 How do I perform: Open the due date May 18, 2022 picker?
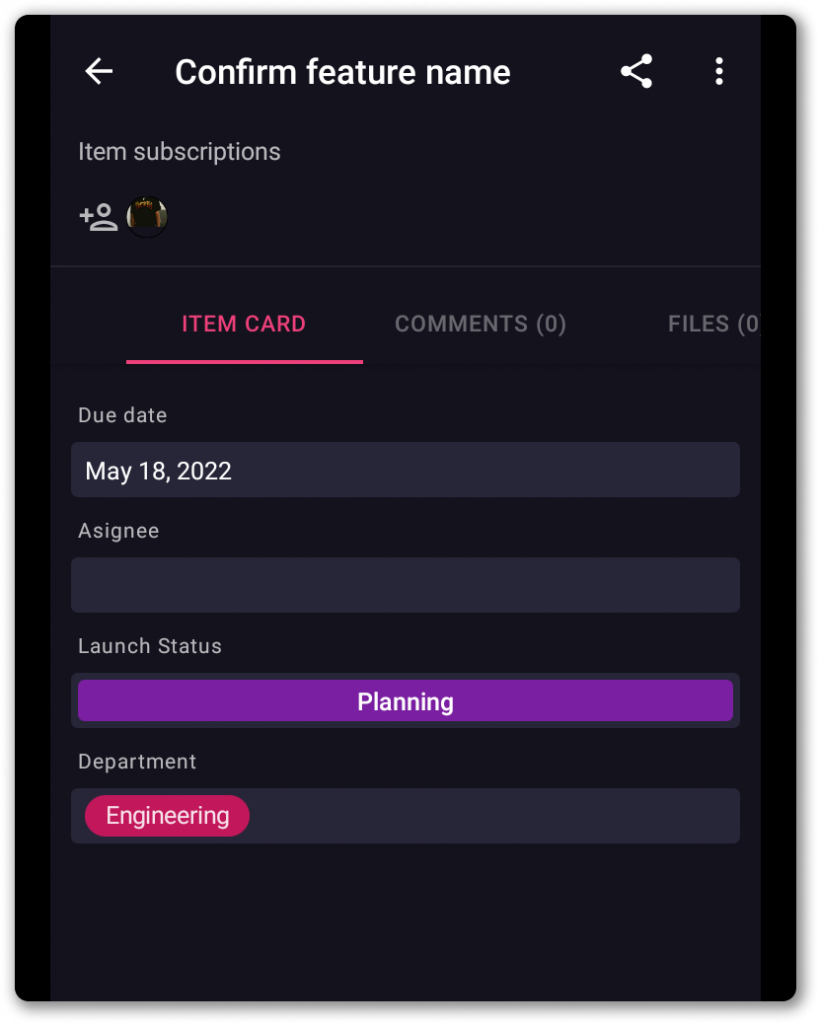pyautogui.click(x=405, y=470)
